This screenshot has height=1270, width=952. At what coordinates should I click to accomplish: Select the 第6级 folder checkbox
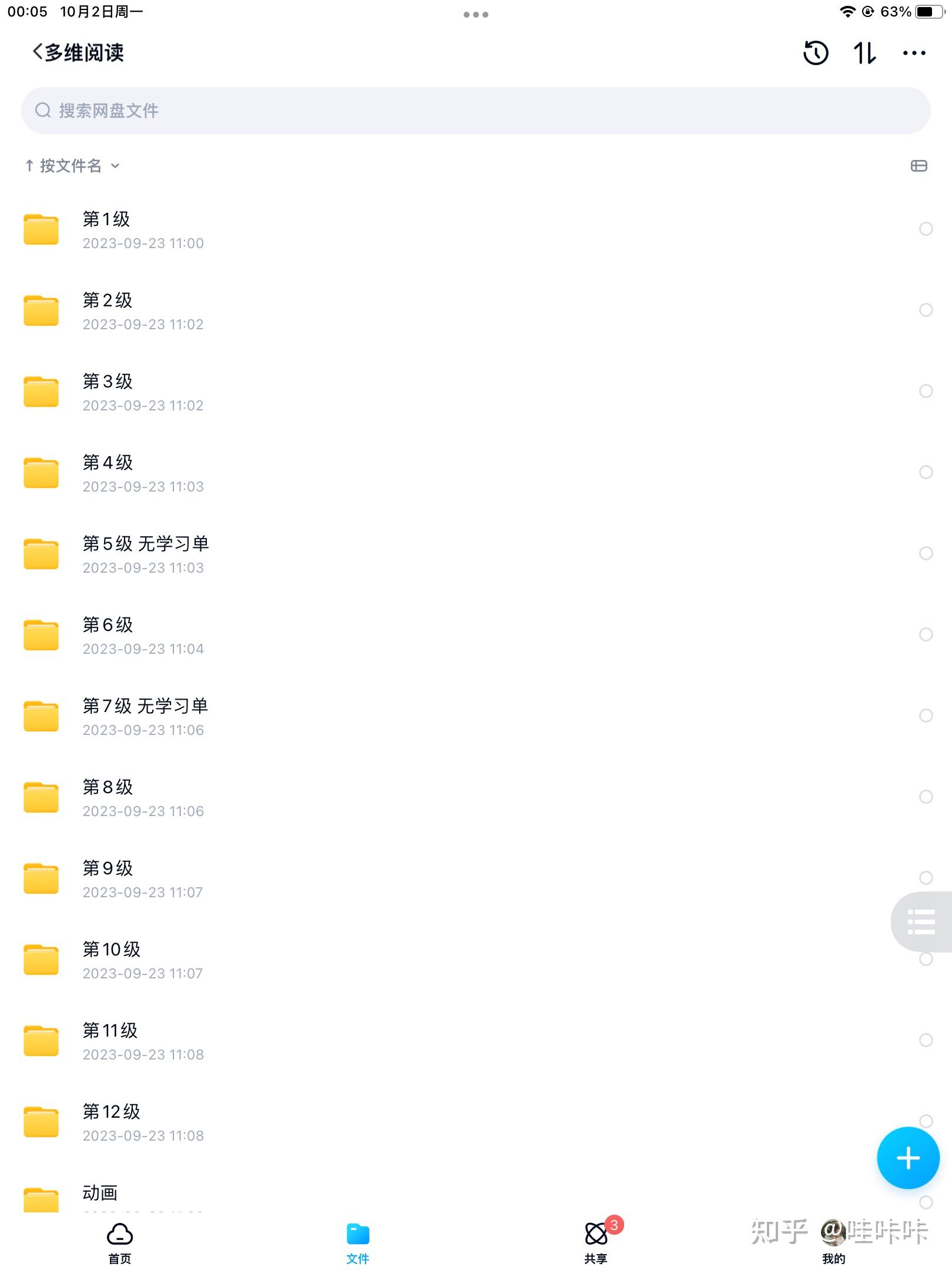(x=926, y=634)
